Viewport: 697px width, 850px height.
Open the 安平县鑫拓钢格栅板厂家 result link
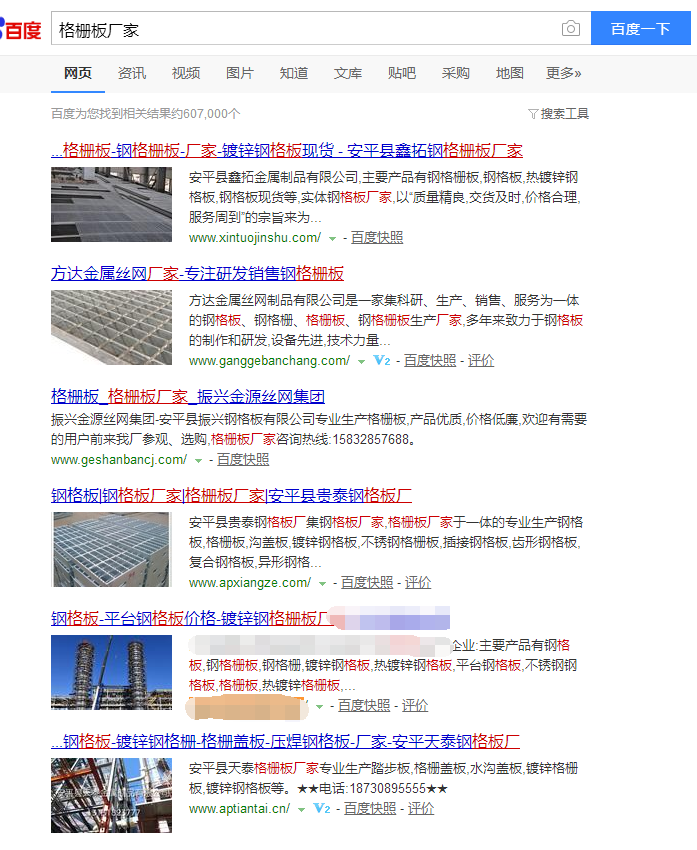[287, 151]
